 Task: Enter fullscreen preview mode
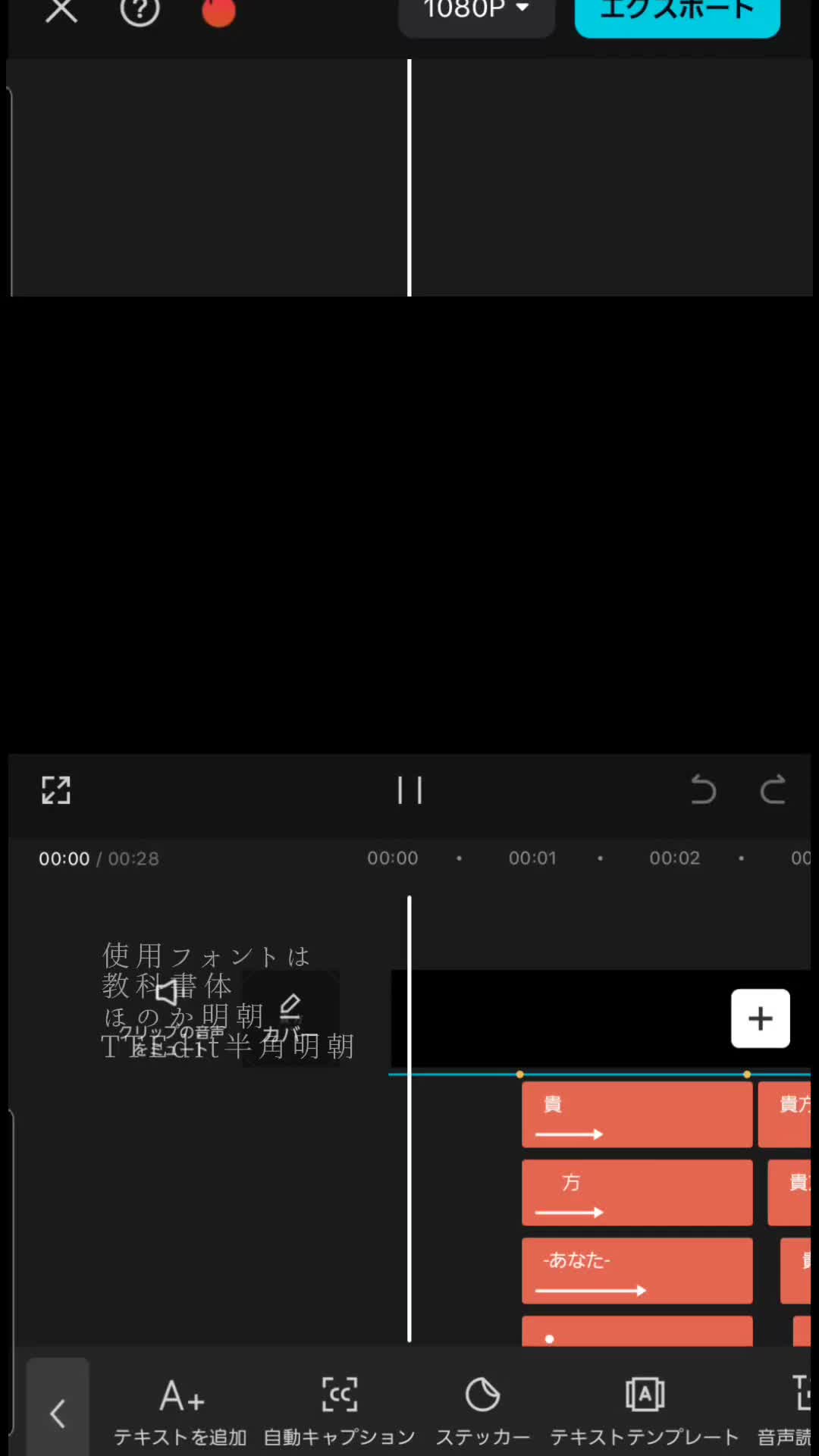[x=56, y=790]
